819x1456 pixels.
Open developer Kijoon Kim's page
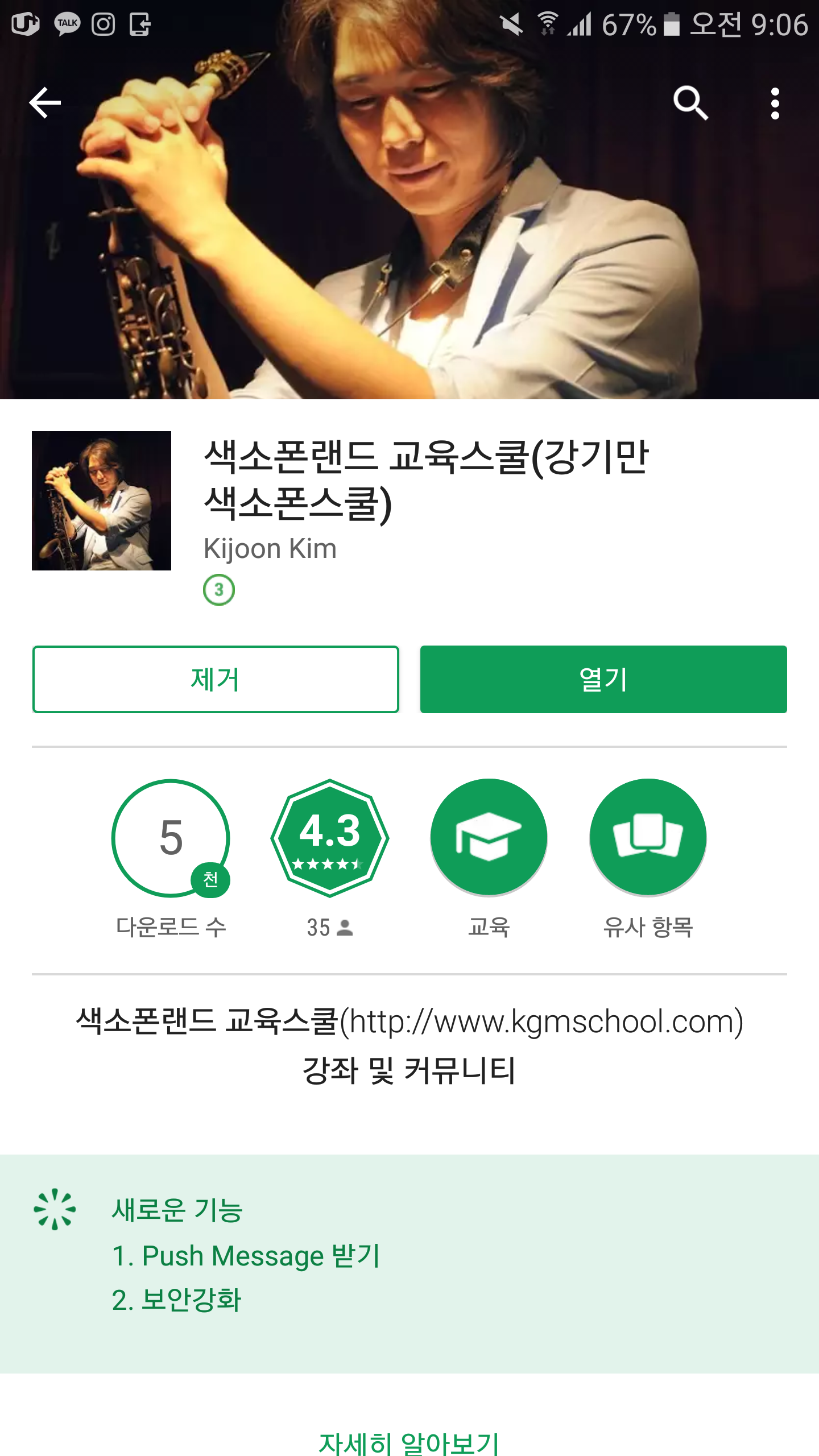tap(270, 549)
